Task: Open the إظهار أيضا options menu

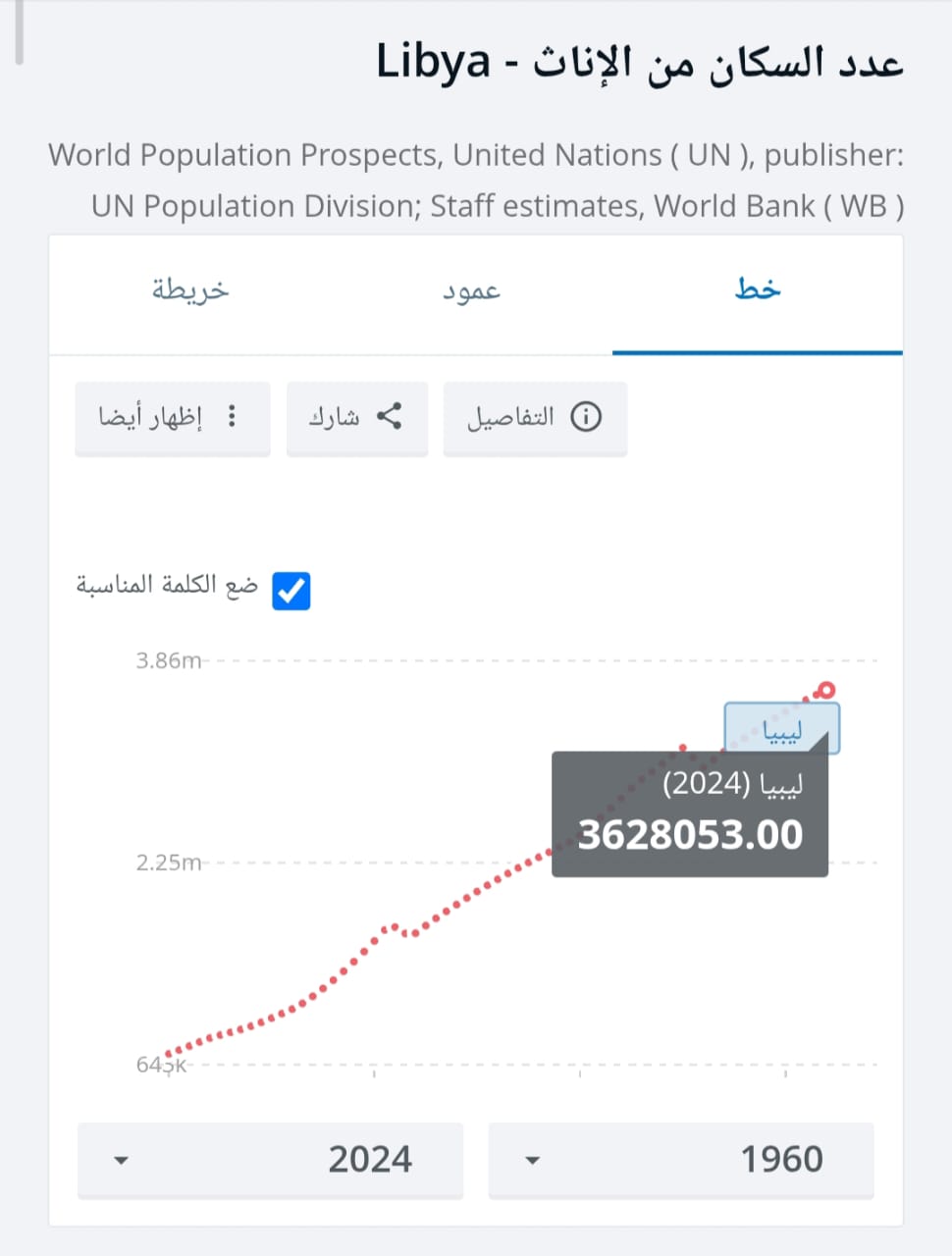Action: pyautogui.click(x=172, y=417)
